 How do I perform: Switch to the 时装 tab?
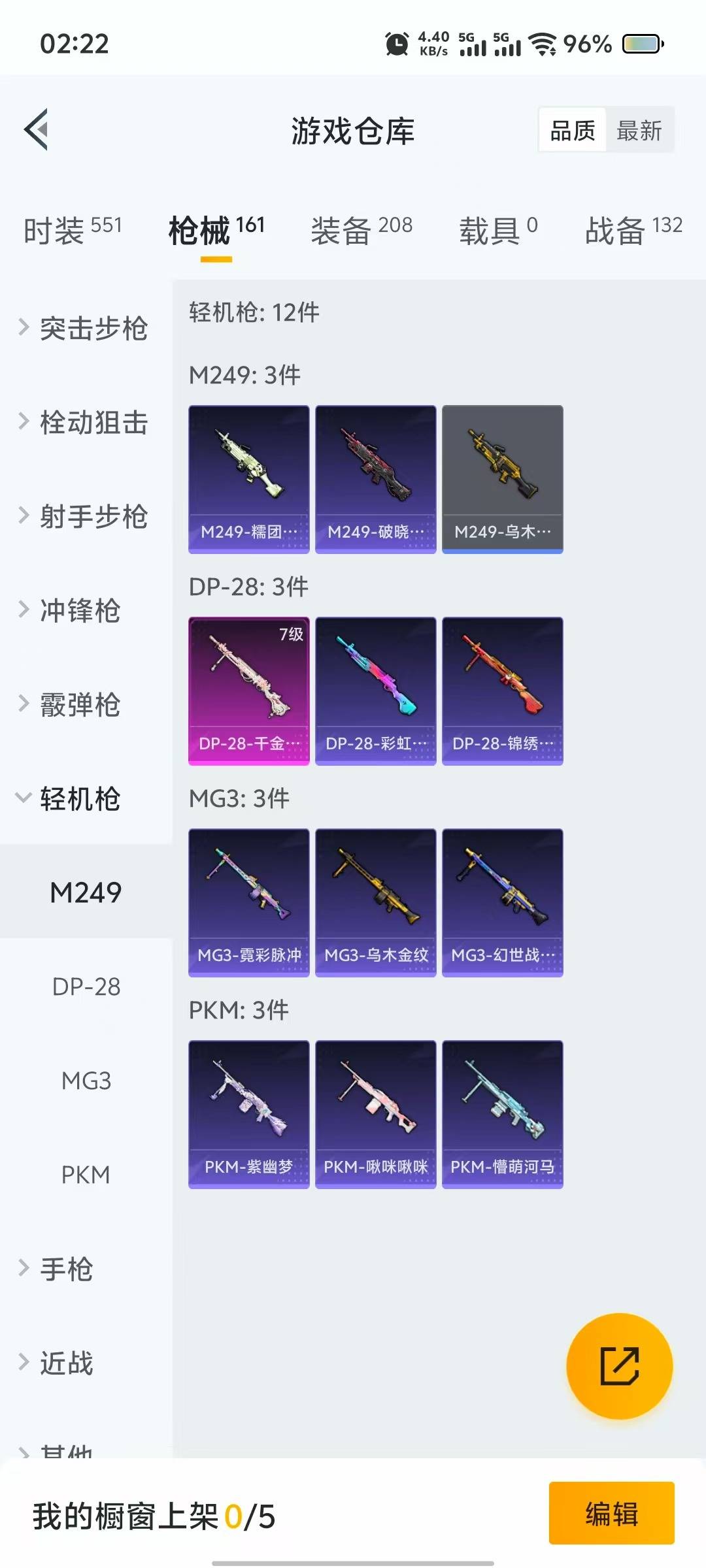(73, 230)
